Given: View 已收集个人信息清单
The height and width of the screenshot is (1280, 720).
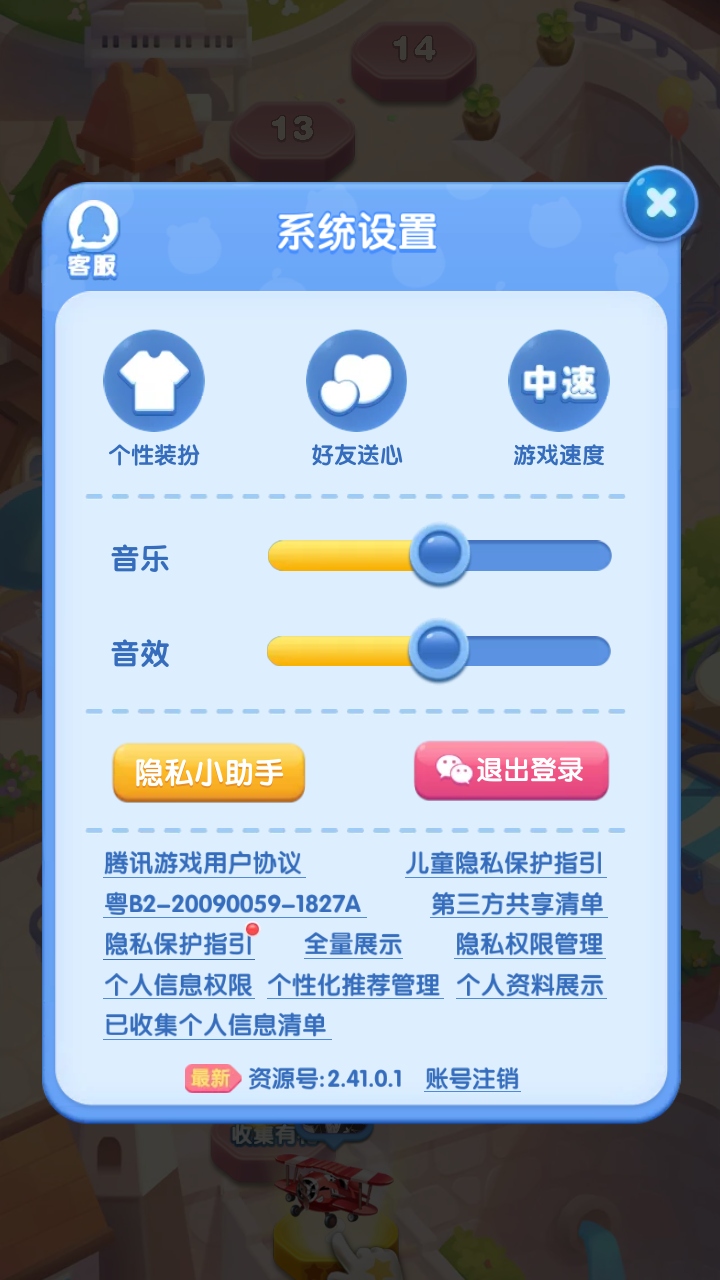Looking at the screenshot, I should pyautogui.click(x=216, y=1025).
